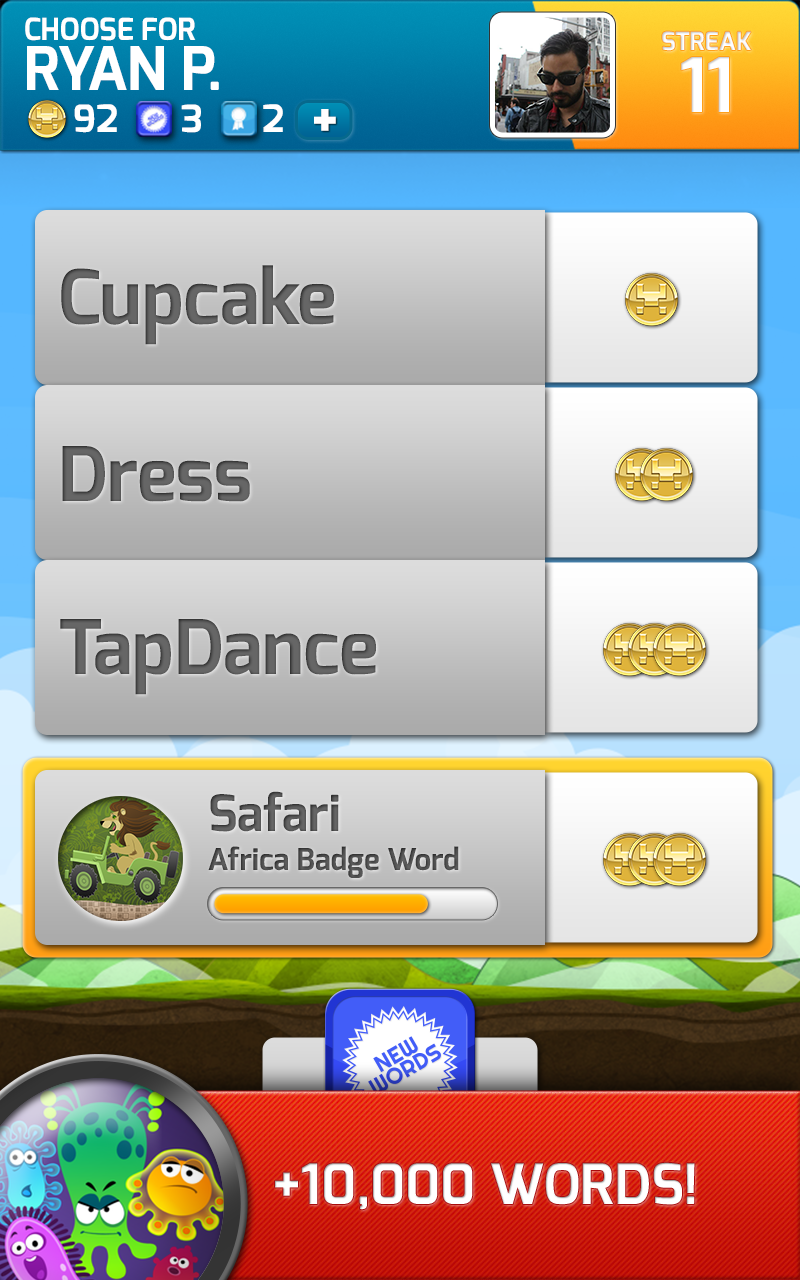This screenshot has width=800, height=1280.
Task: Tap the plus button to add coins
Action: (x=324, y=121)
